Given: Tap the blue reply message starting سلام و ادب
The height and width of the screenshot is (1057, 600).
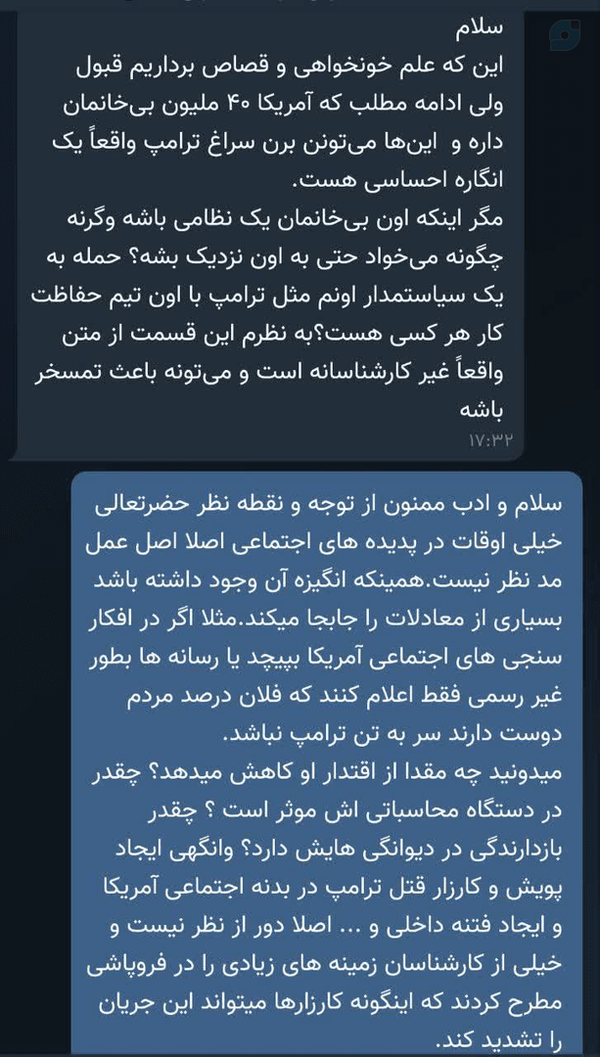Looking at the screenshot, I should 326,762.
